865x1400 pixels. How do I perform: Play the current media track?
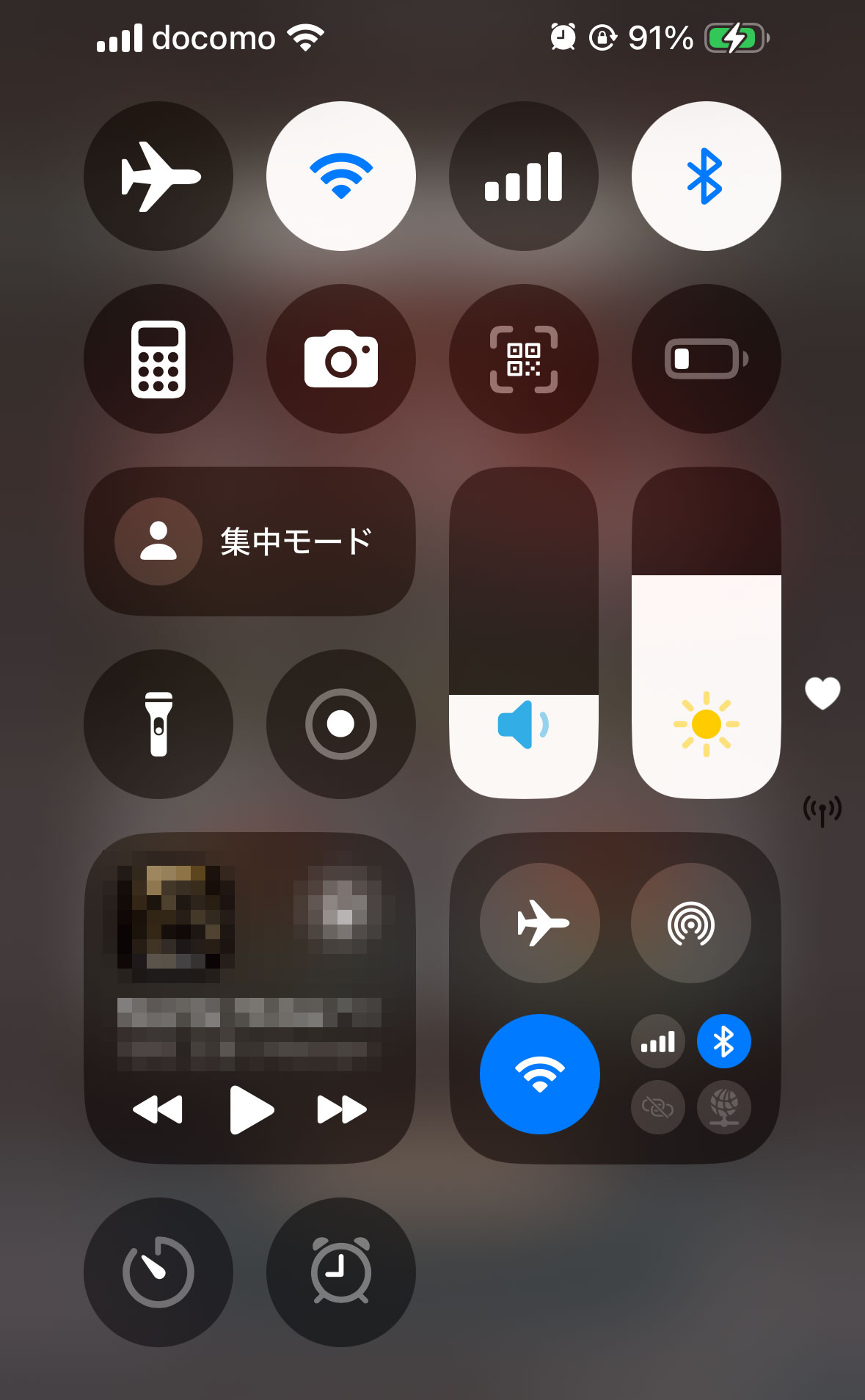click(250, 1109)
